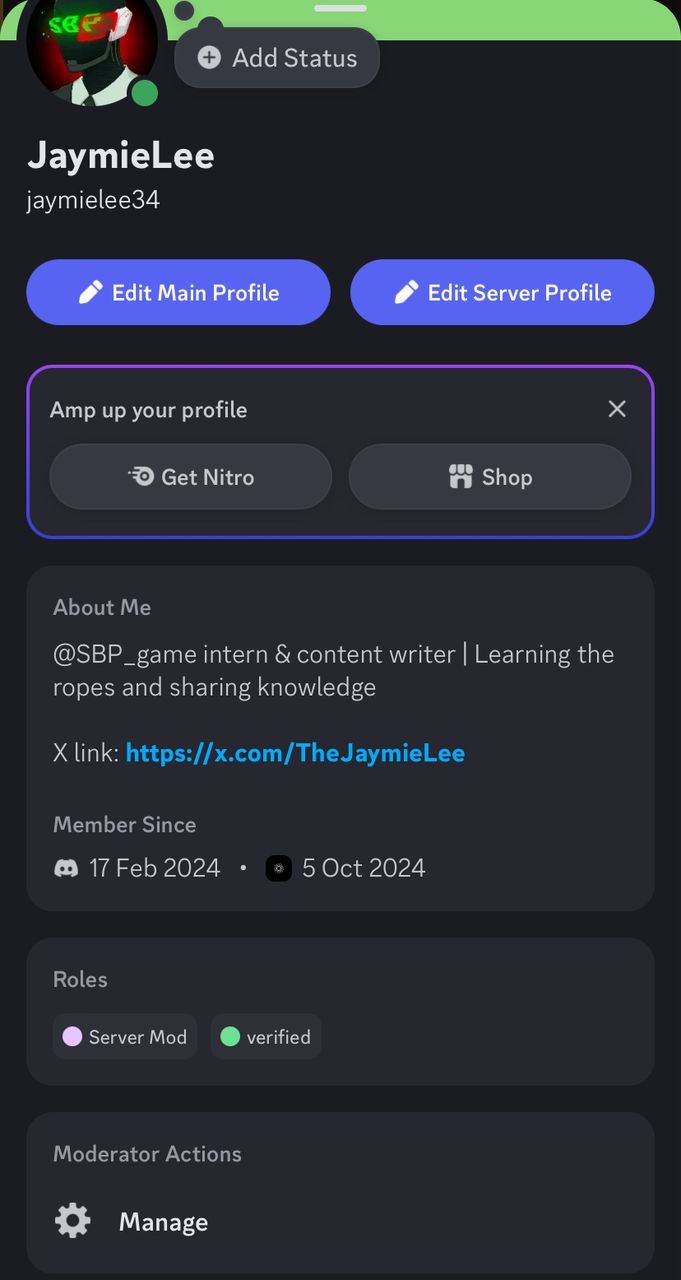Viewport: 681px width, 1280px height.
Task: Open the x.com/TheJaymieLee link
Action: [x=295, y=753]
